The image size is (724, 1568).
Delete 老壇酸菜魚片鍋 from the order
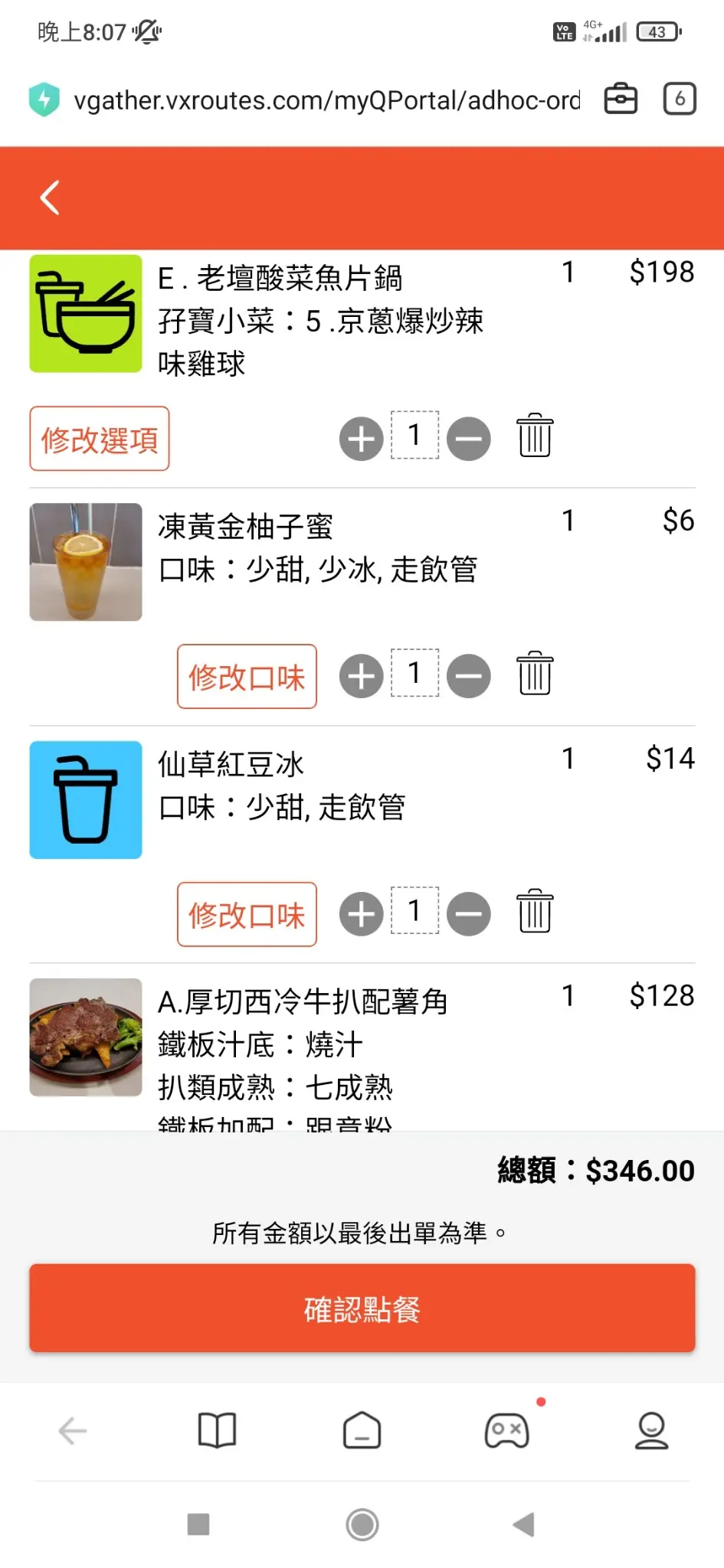pyautogui.click(x=535, y=436)
